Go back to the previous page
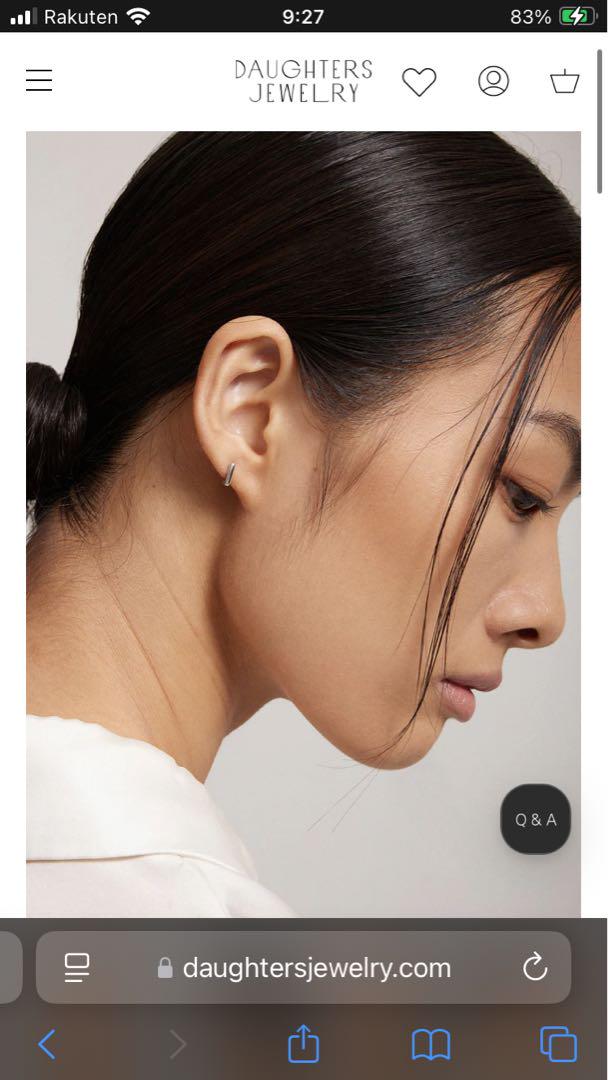608x1080 pixels. (x=46, y=1045)
